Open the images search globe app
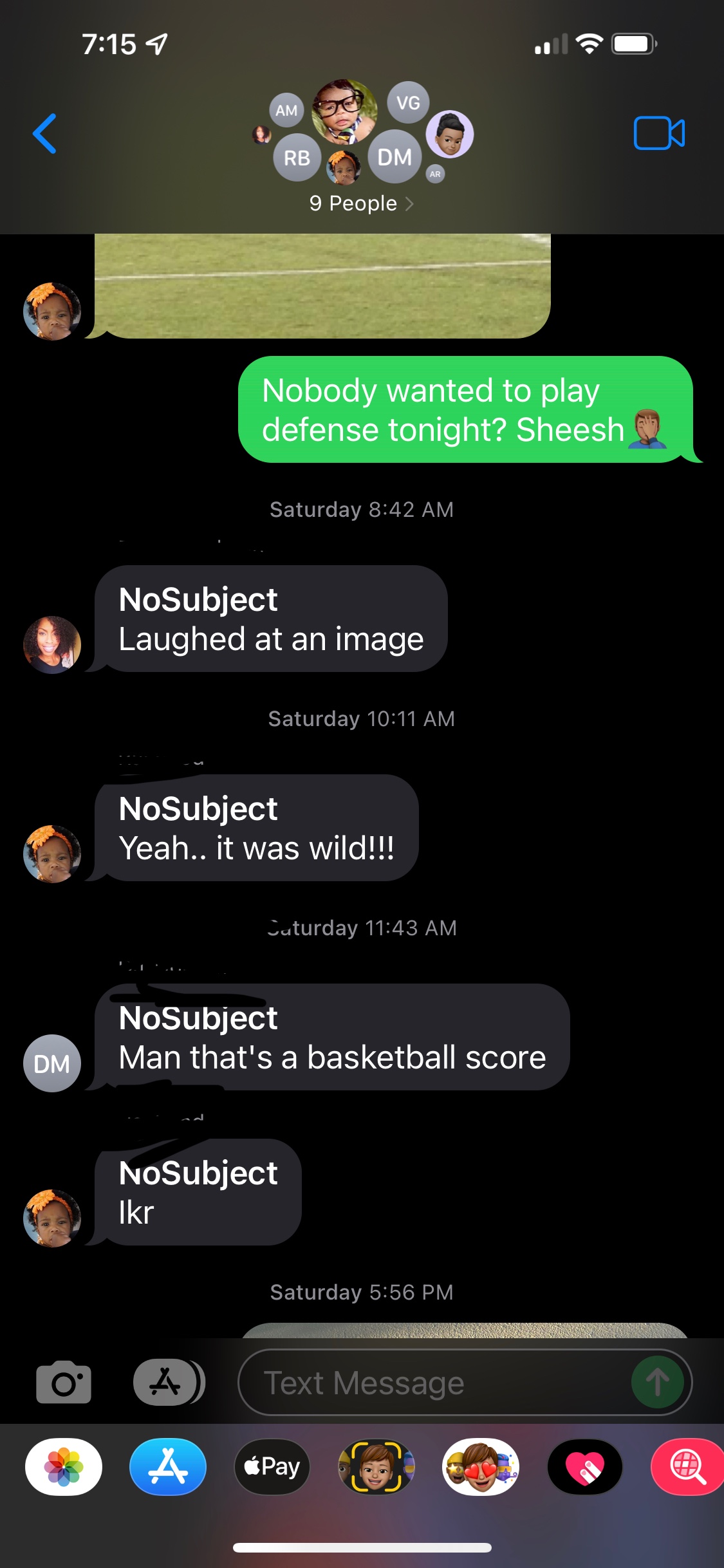724x1568 pixels. [x=688, y=1467]
